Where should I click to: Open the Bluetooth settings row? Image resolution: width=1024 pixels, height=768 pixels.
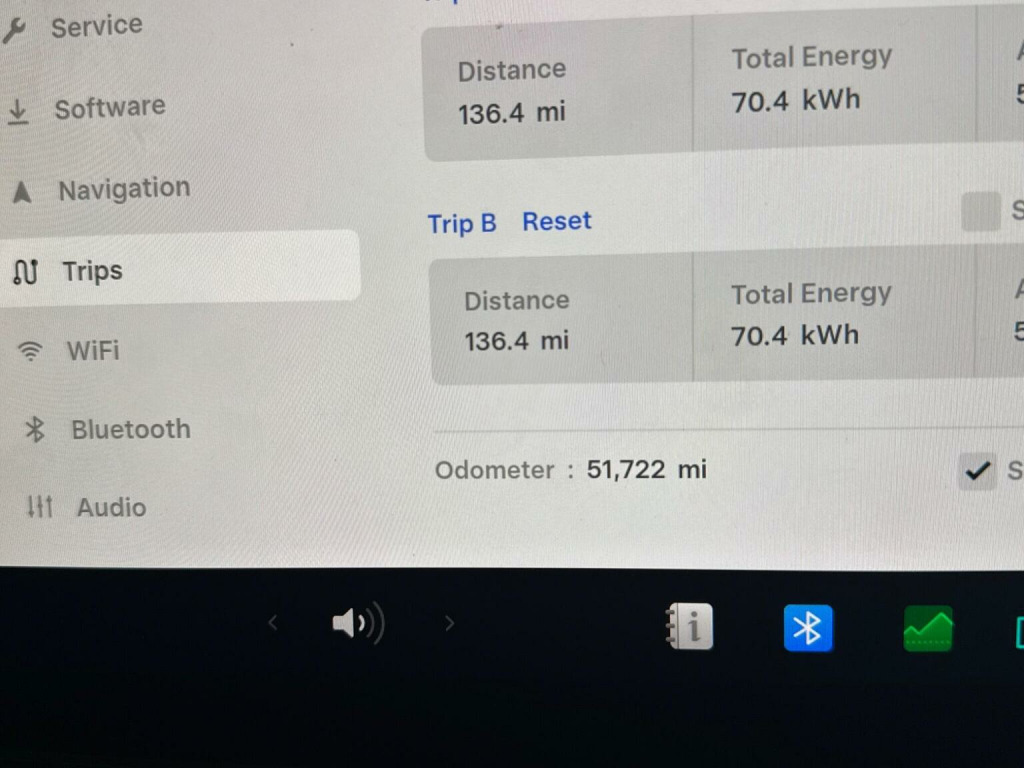[130, 430]
